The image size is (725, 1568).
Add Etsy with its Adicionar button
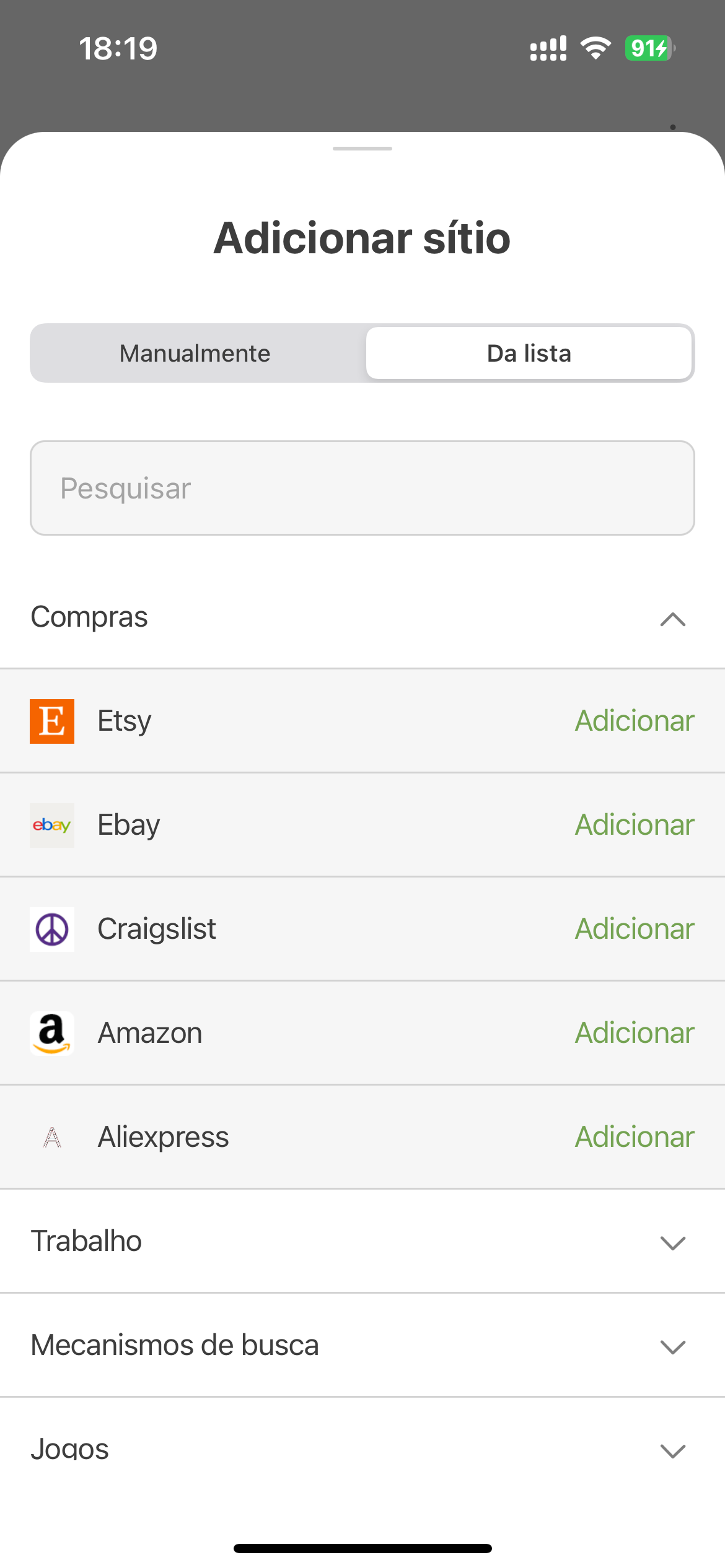pyautogui.click(x=635, y=721)
